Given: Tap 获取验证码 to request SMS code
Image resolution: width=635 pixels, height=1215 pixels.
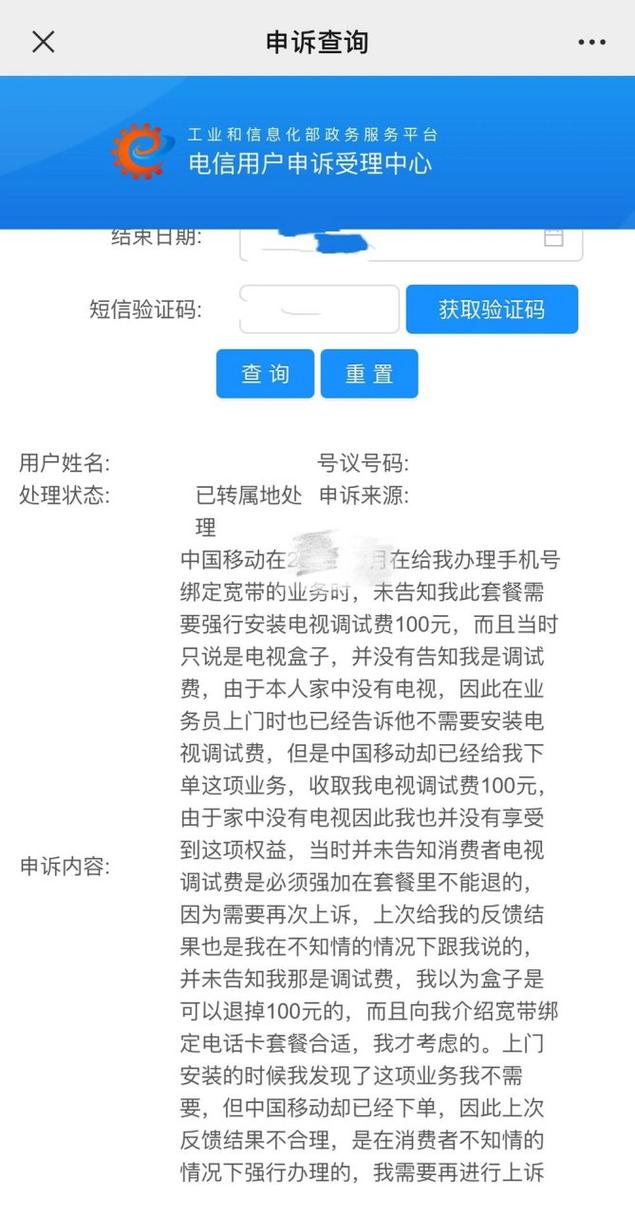Looking at the screenshot, I should [492, 309].
